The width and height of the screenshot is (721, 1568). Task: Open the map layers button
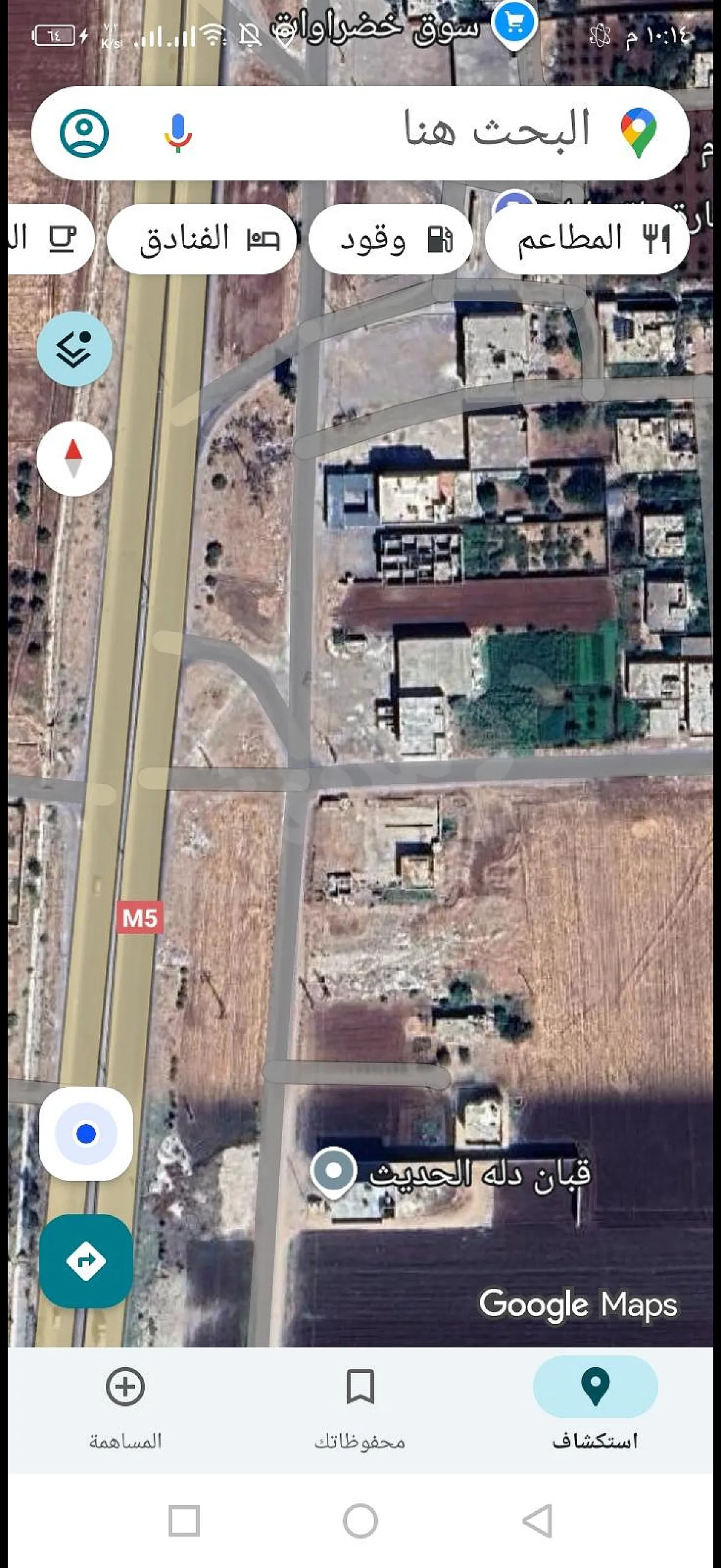click(74, 349)
